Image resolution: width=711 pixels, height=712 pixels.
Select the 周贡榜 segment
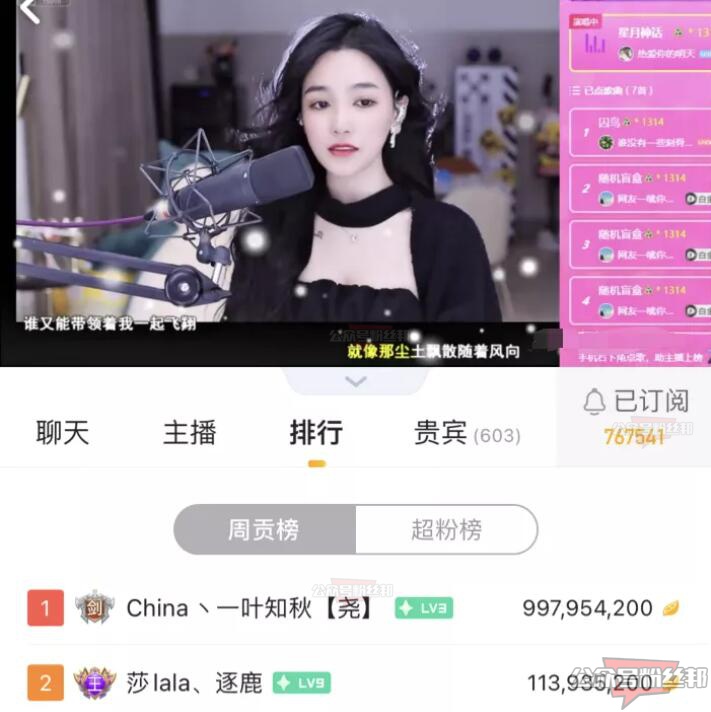[264, 529]
